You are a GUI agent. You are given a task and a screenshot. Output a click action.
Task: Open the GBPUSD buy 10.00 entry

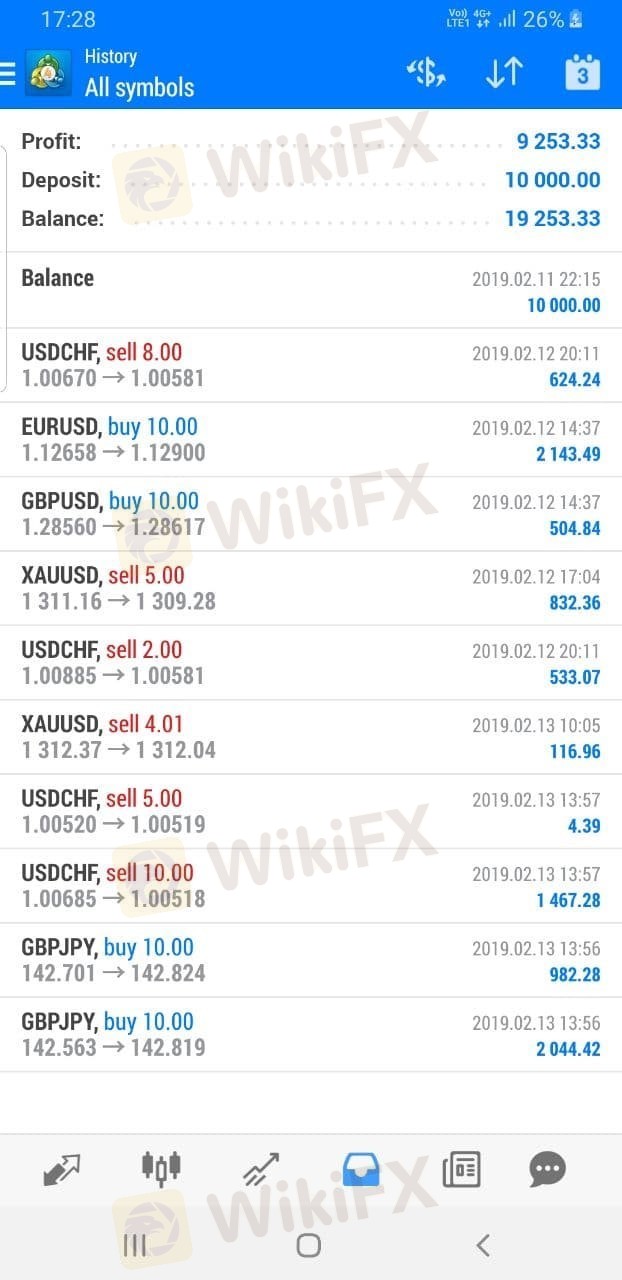click(x=311, y=514)
